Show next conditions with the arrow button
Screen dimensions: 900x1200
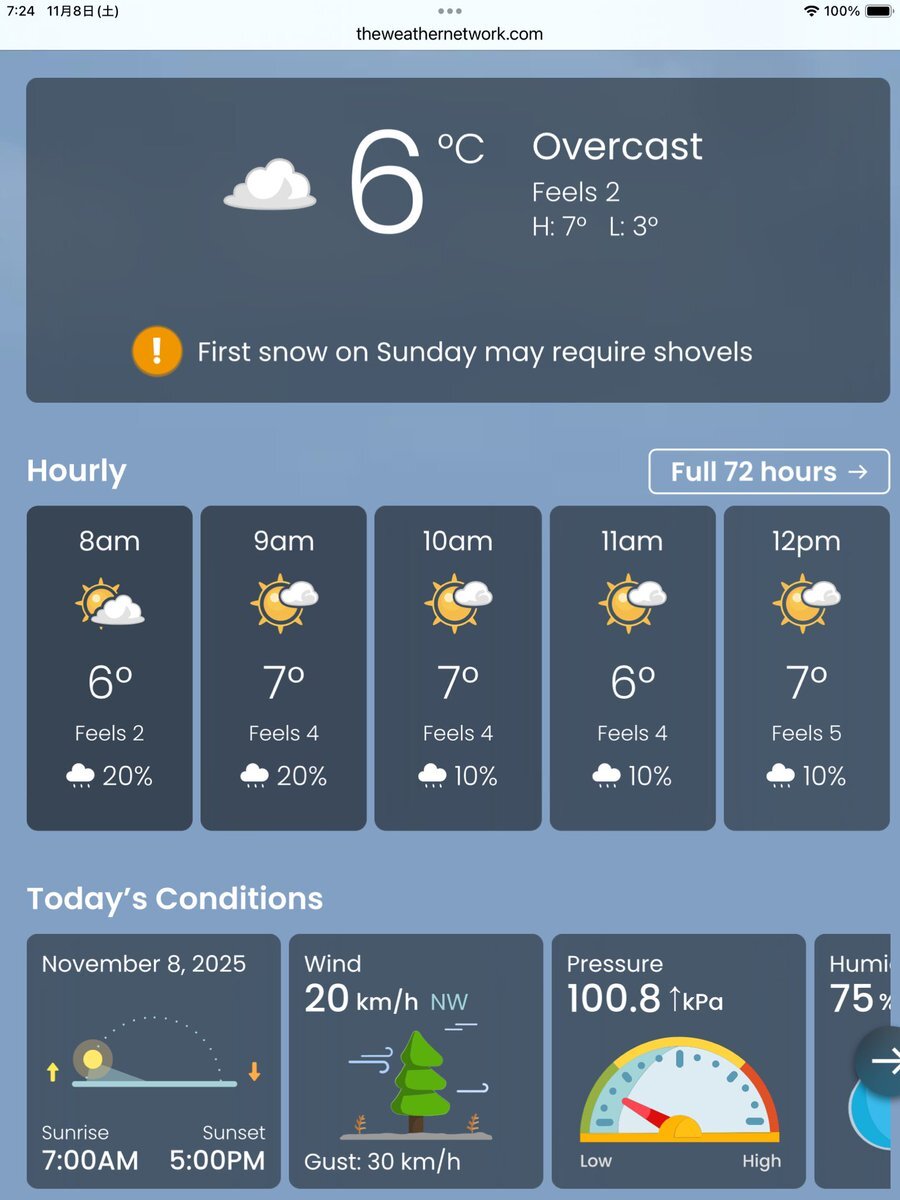882,1060
